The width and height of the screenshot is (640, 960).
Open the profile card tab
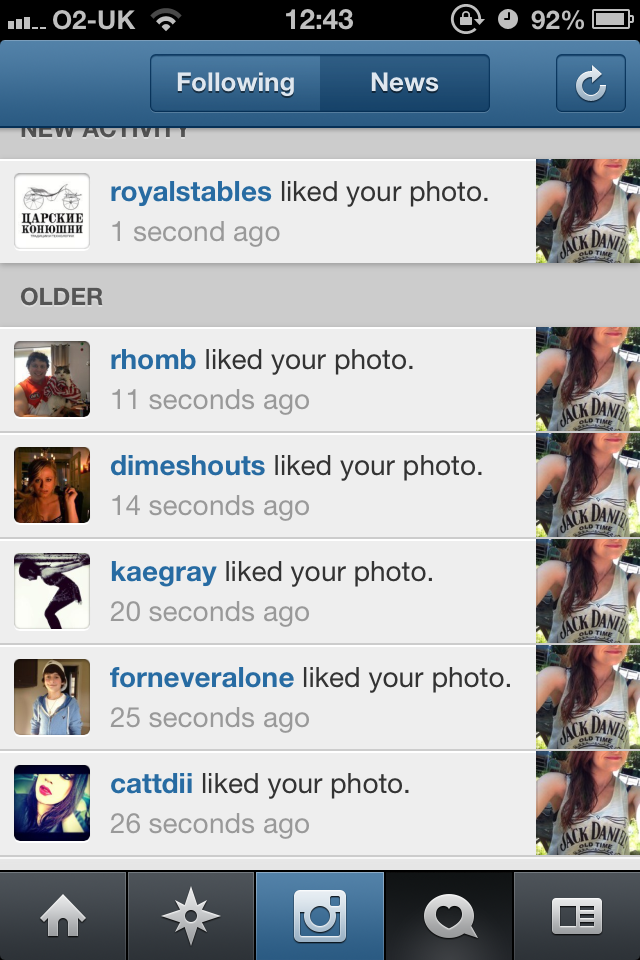(x=577, y=916)
